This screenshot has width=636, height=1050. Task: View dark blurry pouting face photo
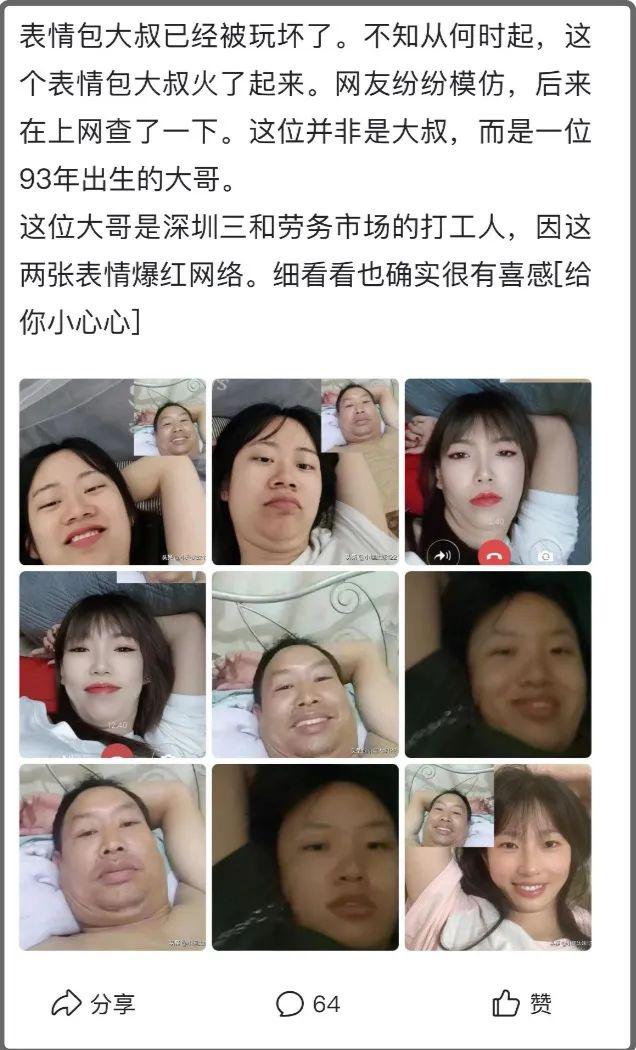pos(305,857)
